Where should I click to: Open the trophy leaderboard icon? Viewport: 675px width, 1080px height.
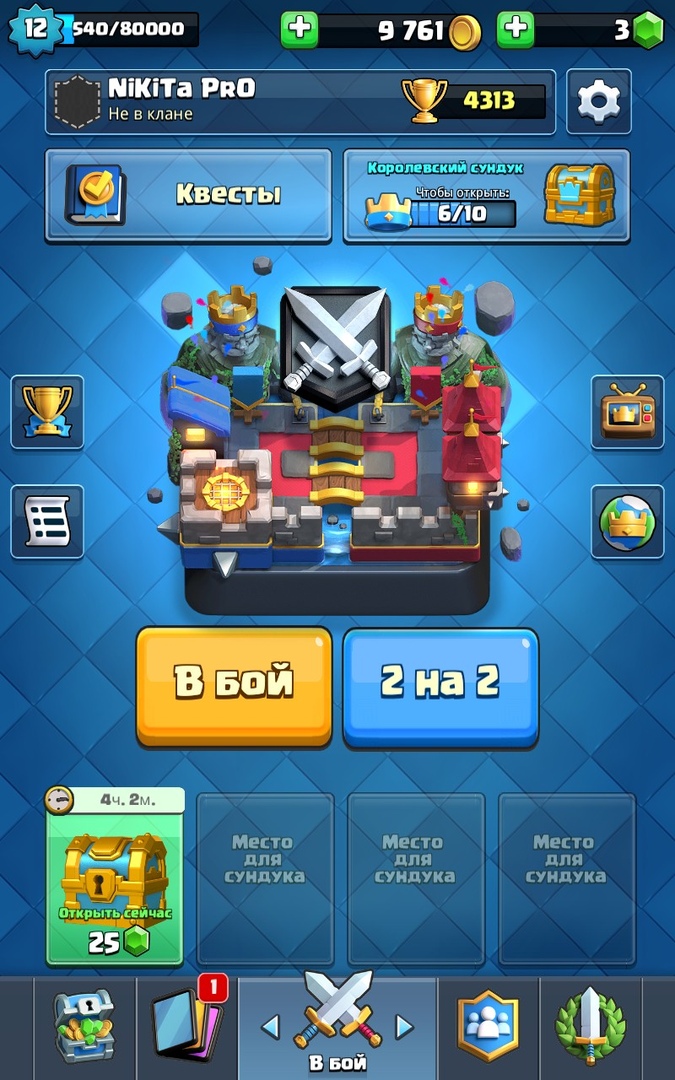coord(47,412)
